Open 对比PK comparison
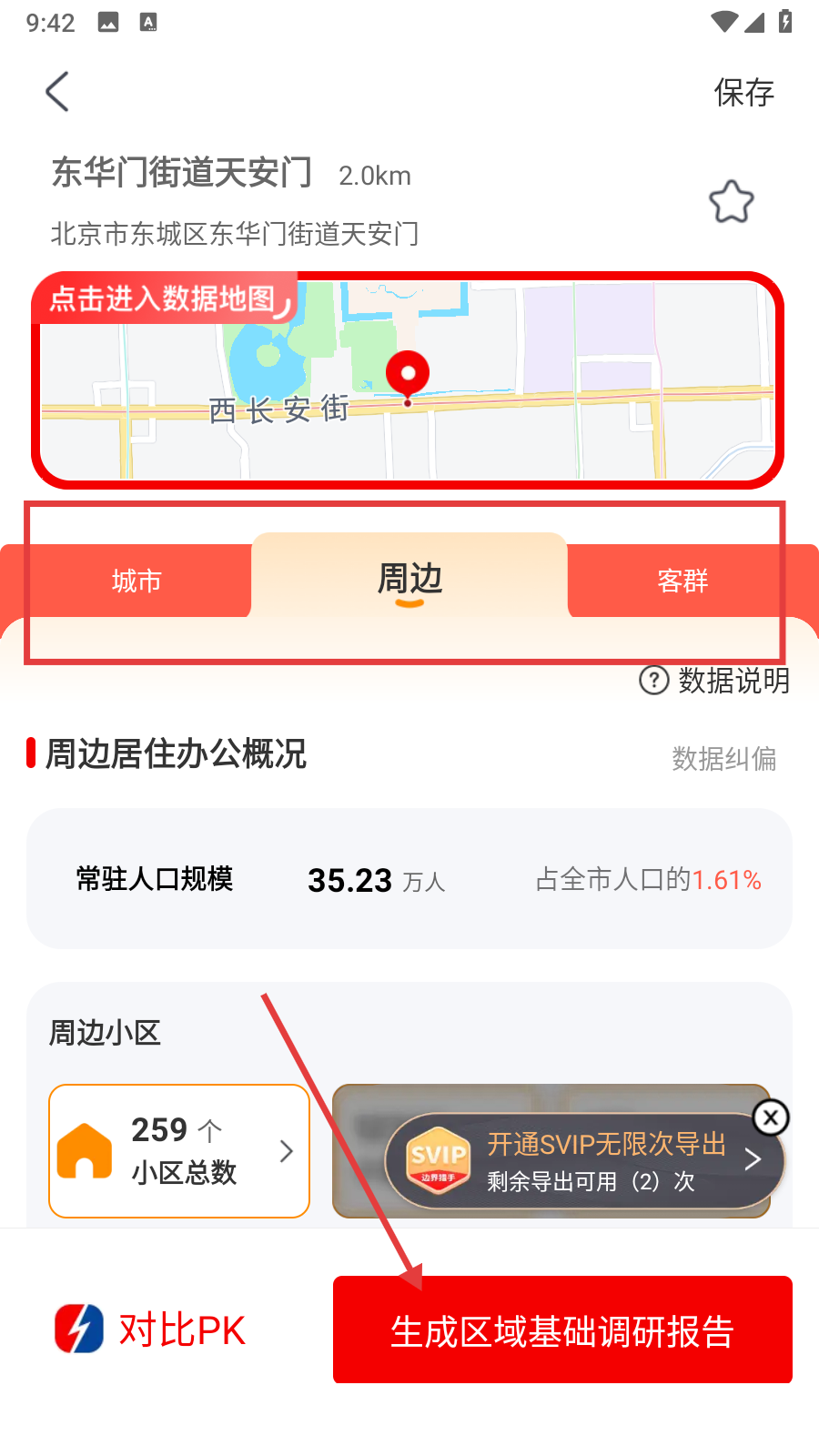 [x=151, y=1330]
